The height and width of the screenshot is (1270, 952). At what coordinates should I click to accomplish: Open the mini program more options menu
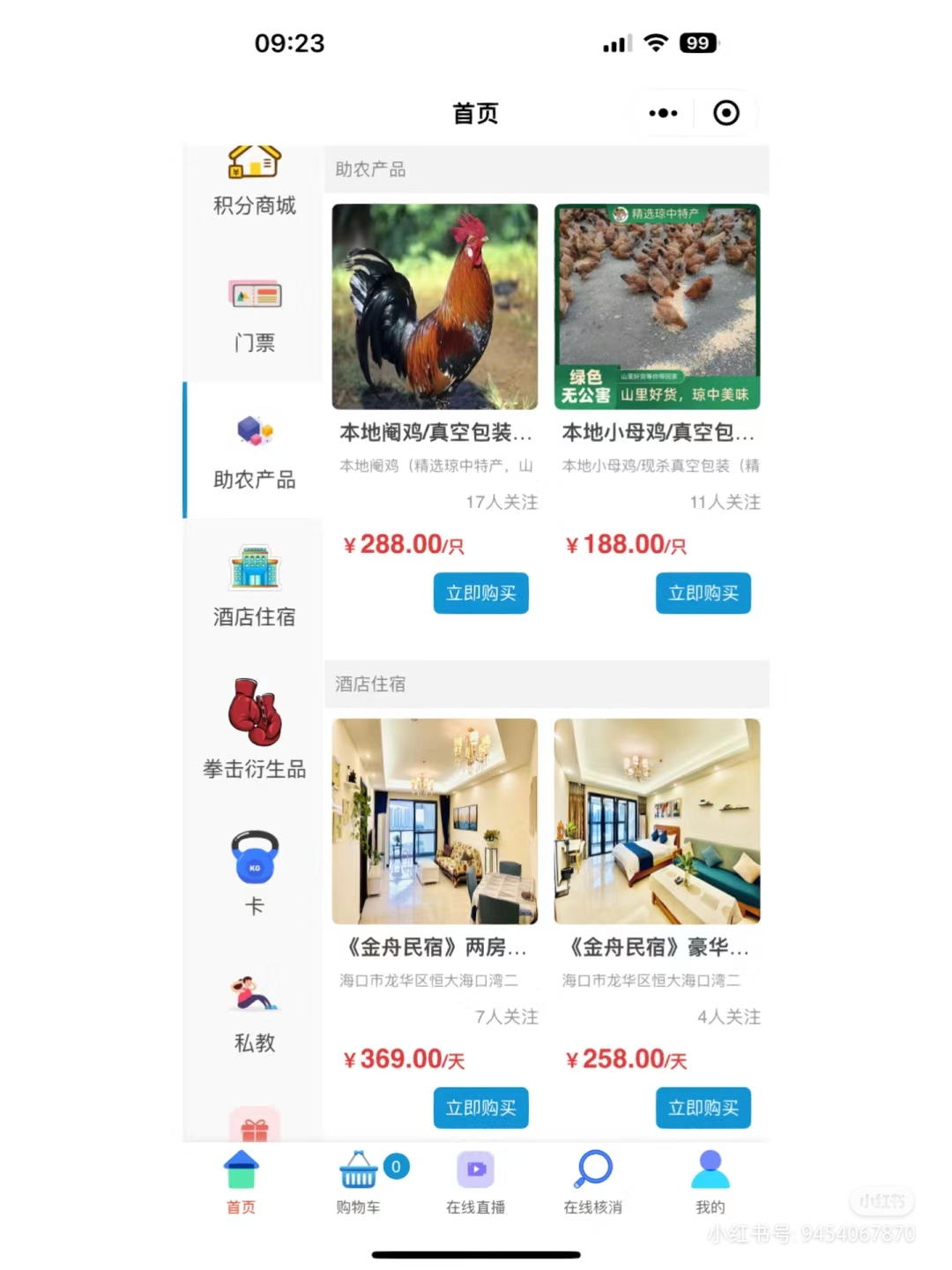point(663,113)
